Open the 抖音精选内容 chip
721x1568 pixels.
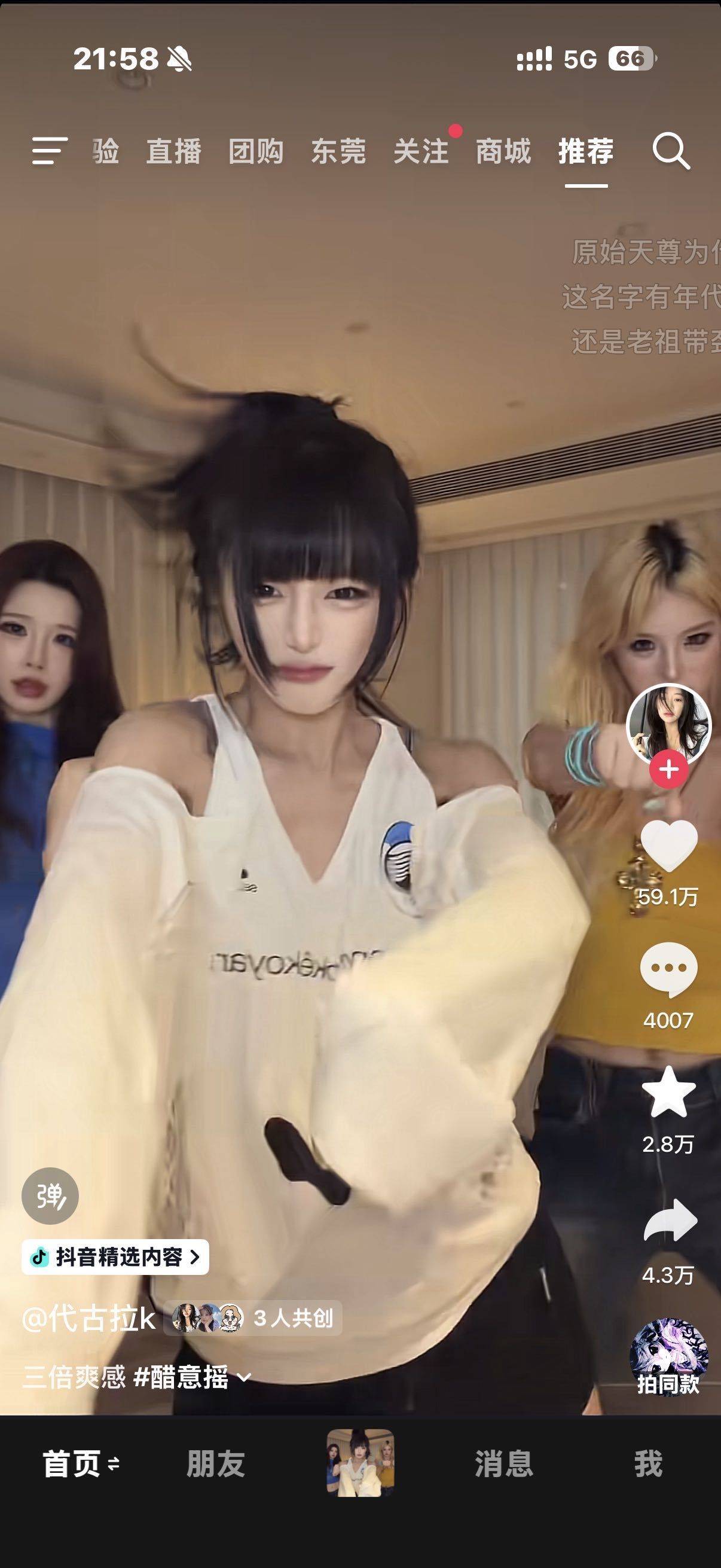click(115, 1257)
